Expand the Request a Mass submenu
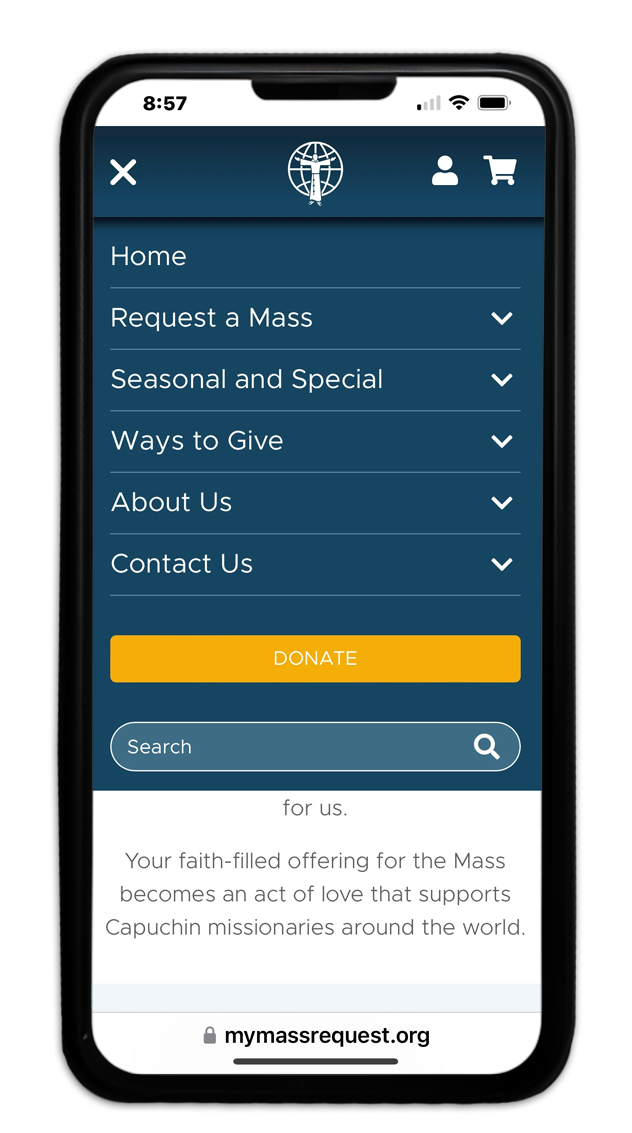The image size is (632, 1133). [x=501, y=318]
